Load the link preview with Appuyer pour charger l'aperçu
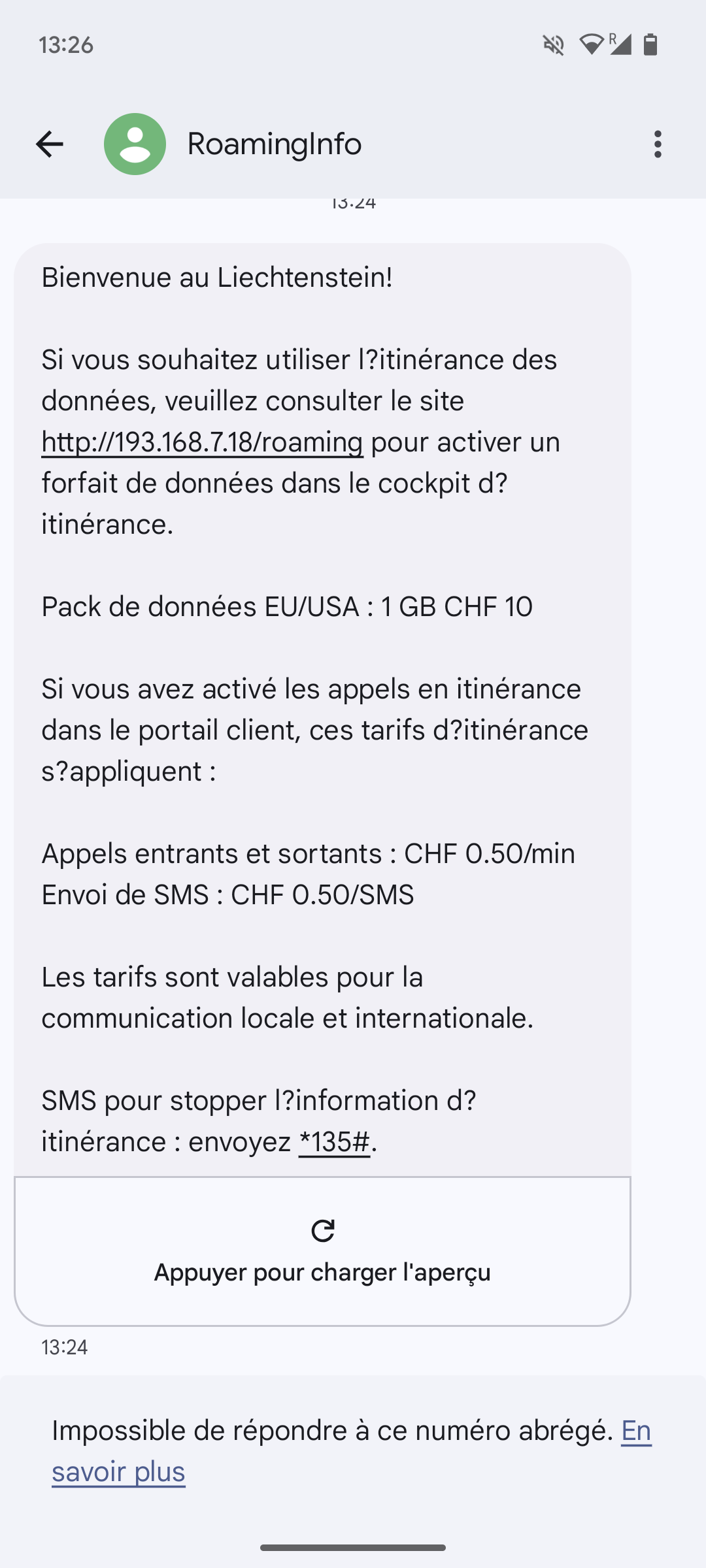 322,1251
